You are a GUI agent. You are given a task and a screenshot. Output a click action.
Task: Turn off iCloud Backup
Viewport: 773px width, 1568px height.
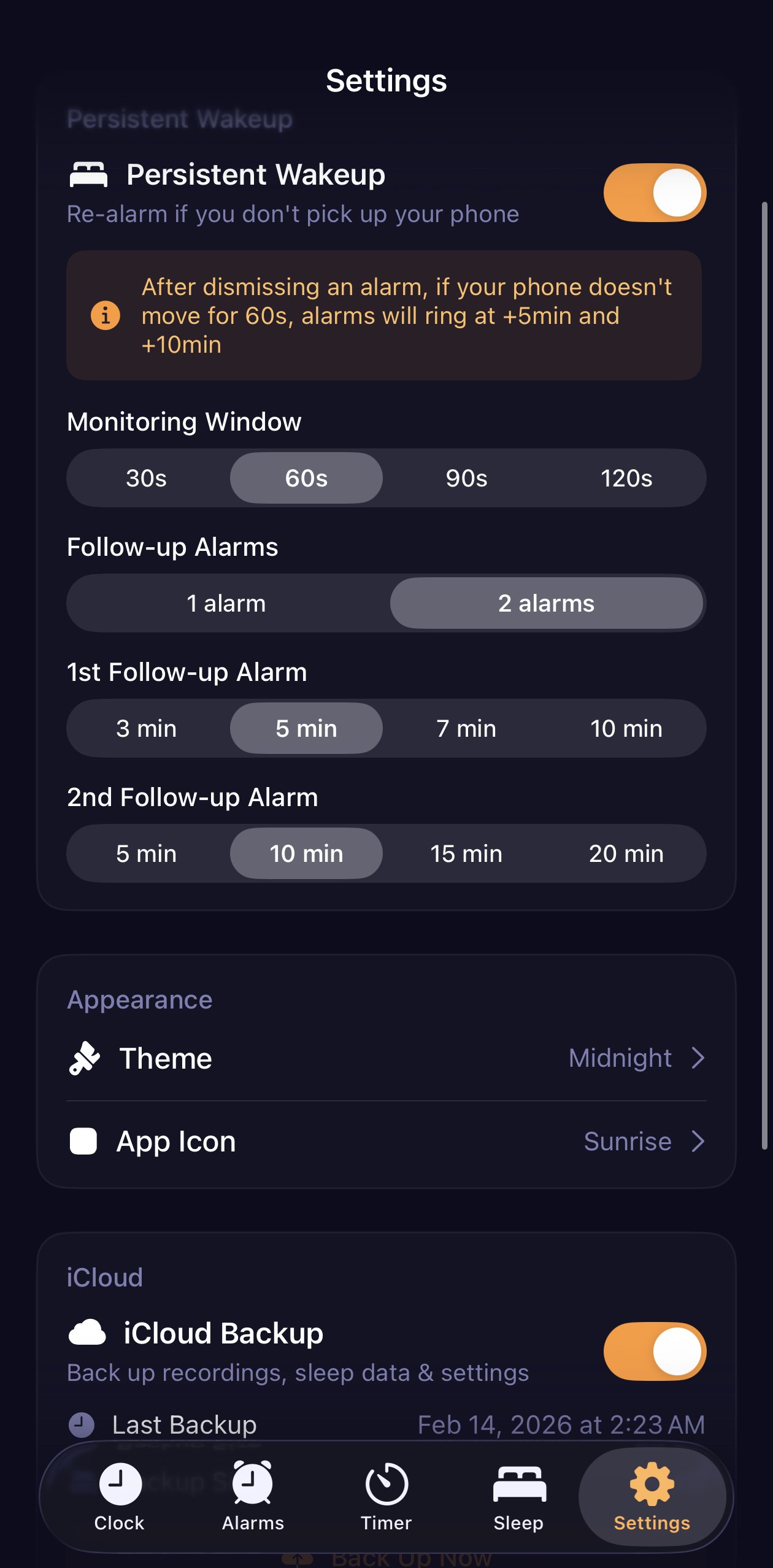[x=655, y=1351]
